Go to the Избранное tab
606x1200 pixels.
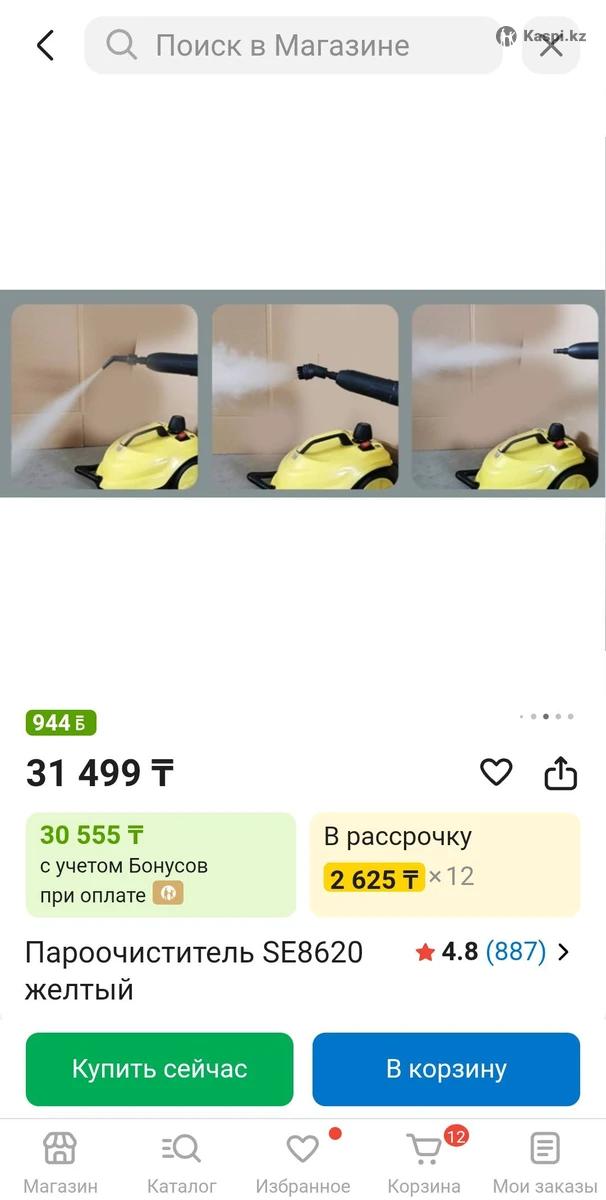click(x=303, y=1160)
